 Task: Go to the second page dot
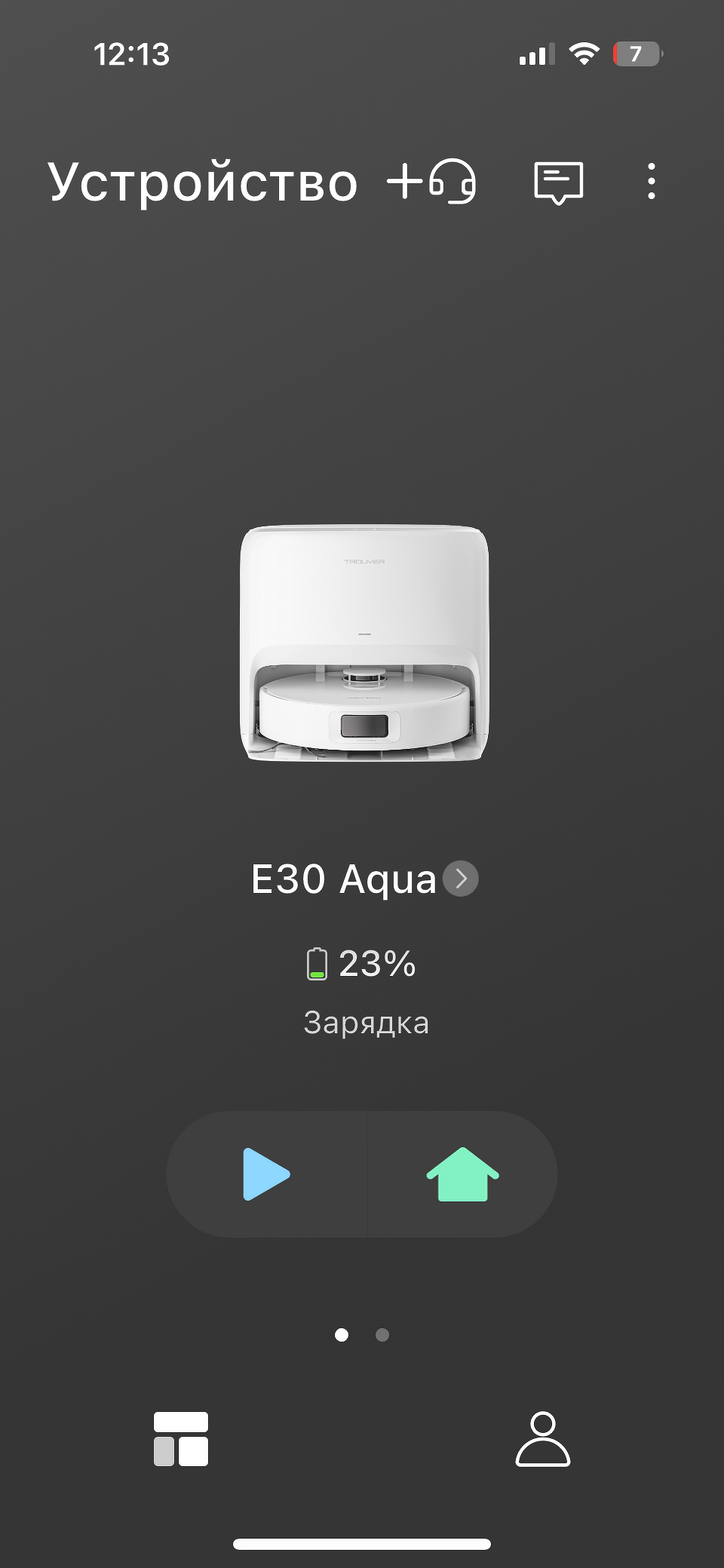coord(382,1335)
